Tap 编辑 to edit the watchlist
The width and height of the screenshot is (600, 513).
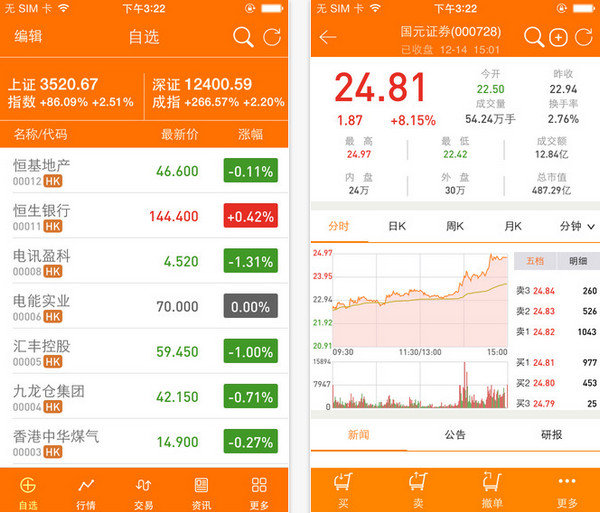(x=28, y=37)
